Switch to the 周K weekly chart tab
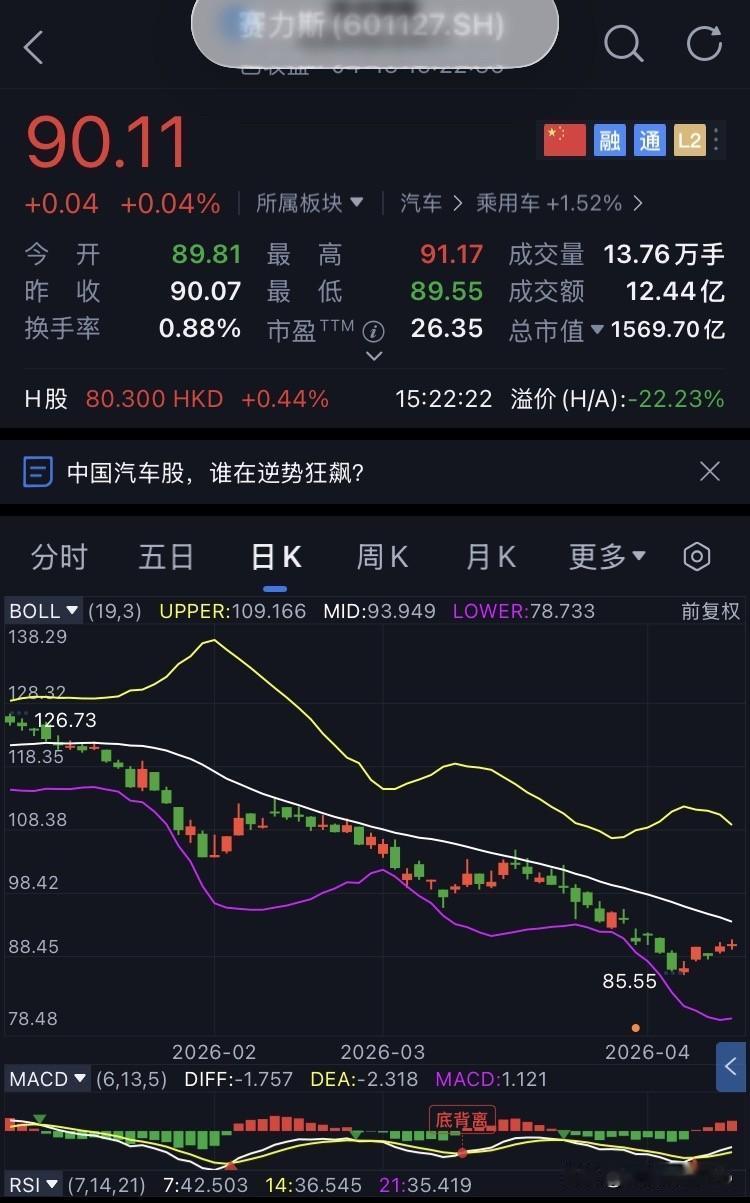Image resolution: width=750 pixels, height=1203 pixels. point(382,556)
